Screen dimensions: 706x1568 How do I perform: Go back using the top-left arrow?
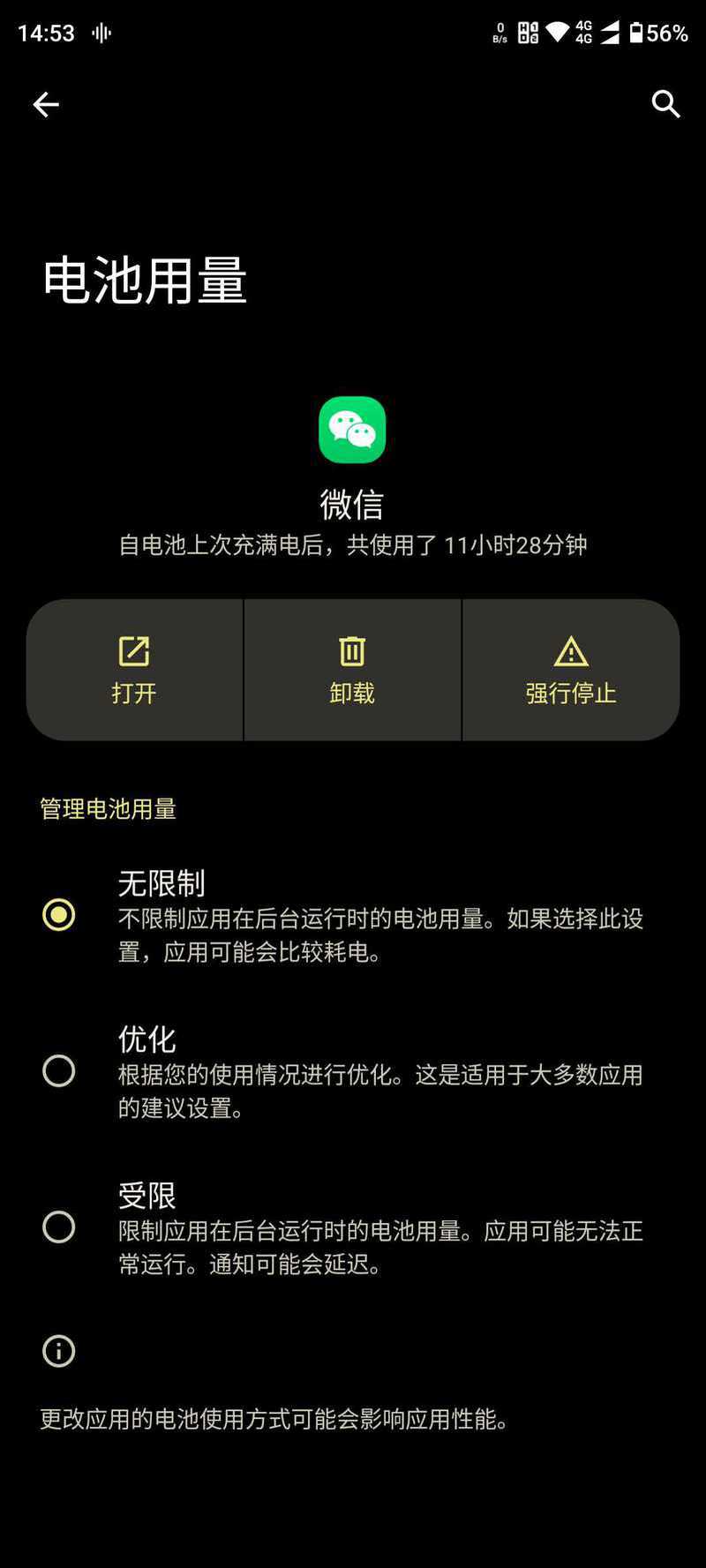point(46,105)
